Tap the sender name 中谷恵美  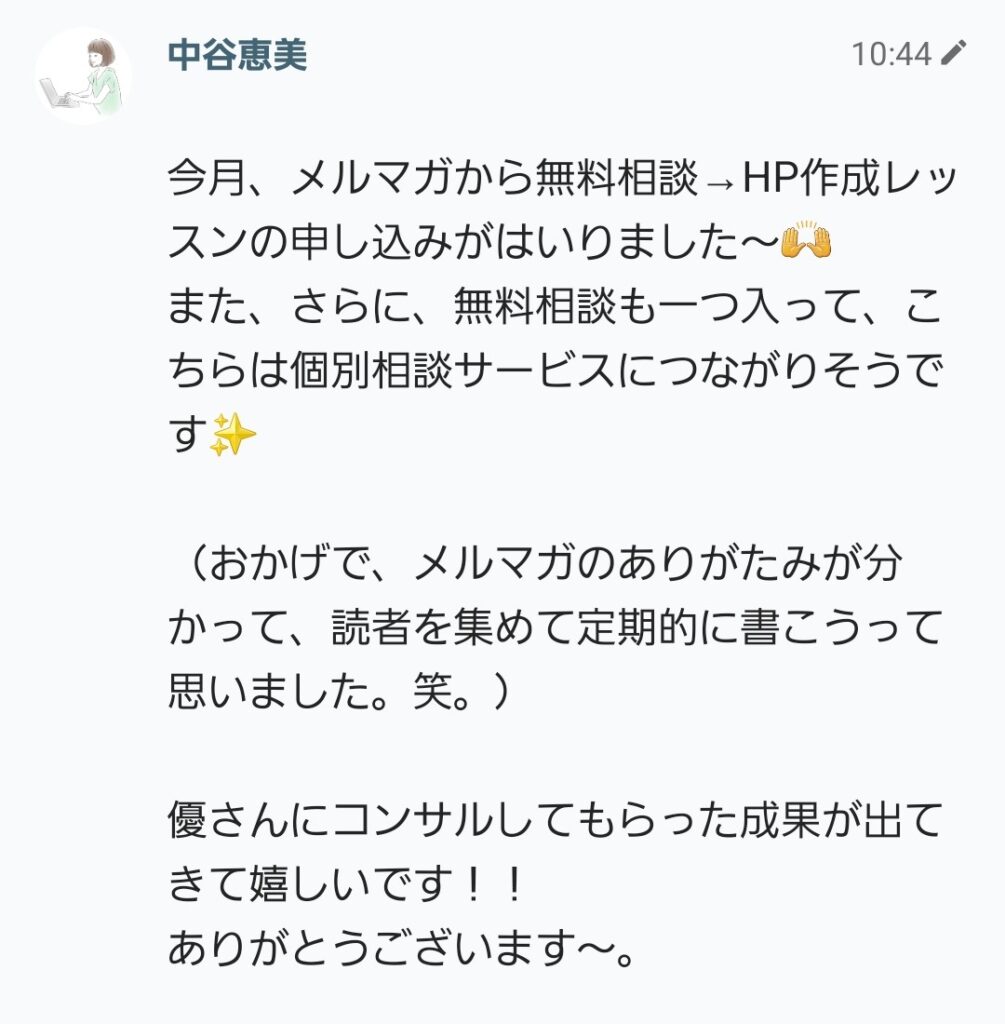[x=237, y=55]
